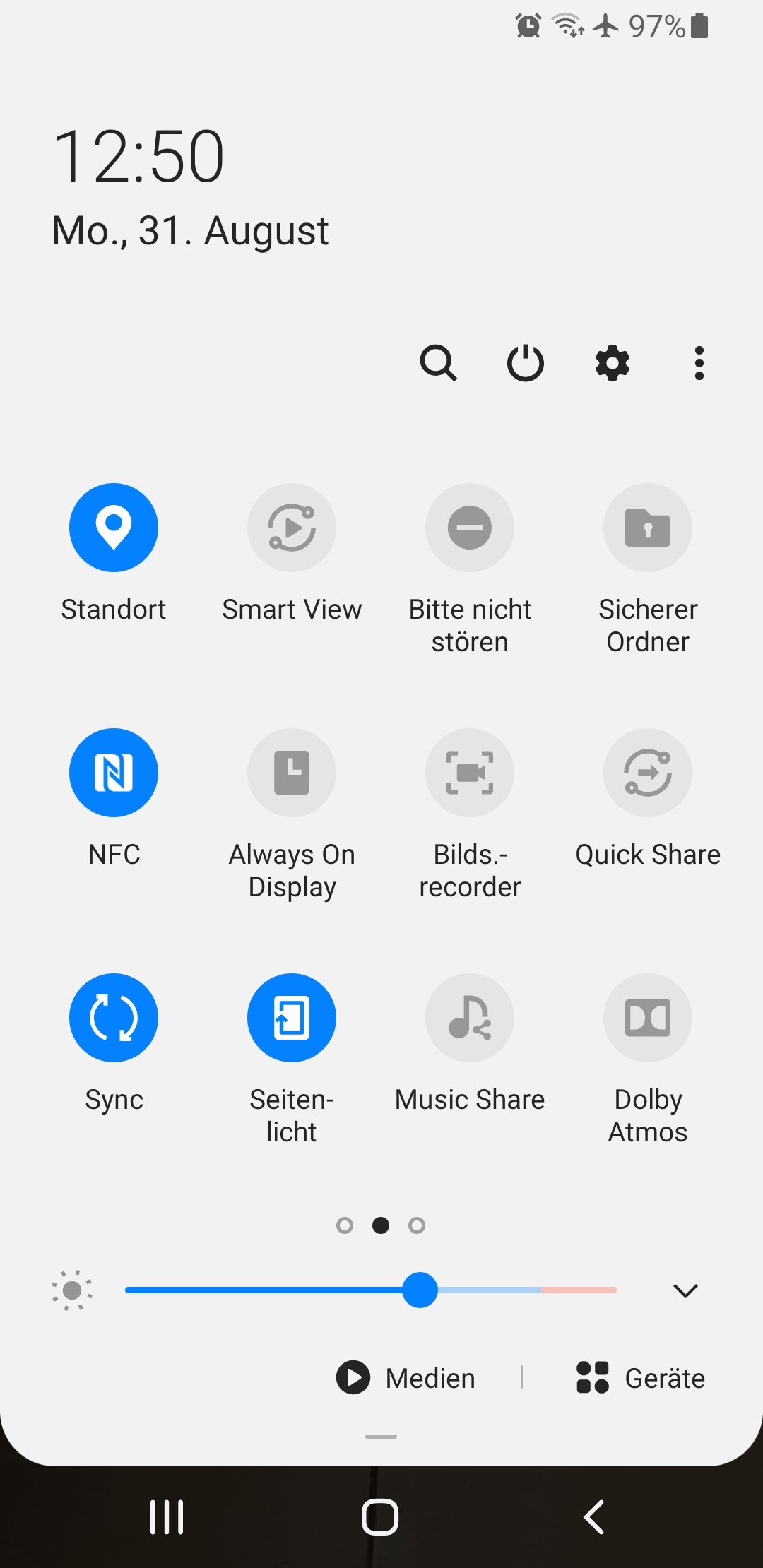Viewport: 763px width, 1568px height.
Task: Open the Geräte panel
Action: (x=639, y=1377)
